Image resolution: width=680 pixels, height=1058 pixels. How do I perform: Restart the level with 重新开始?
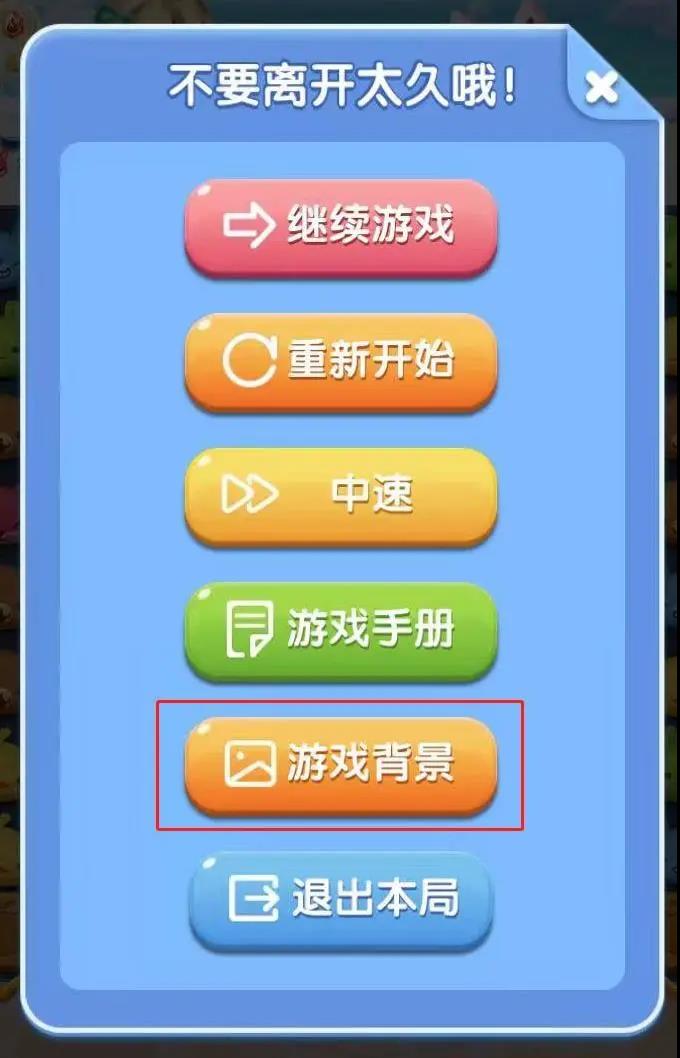click(x=340, y=361)
